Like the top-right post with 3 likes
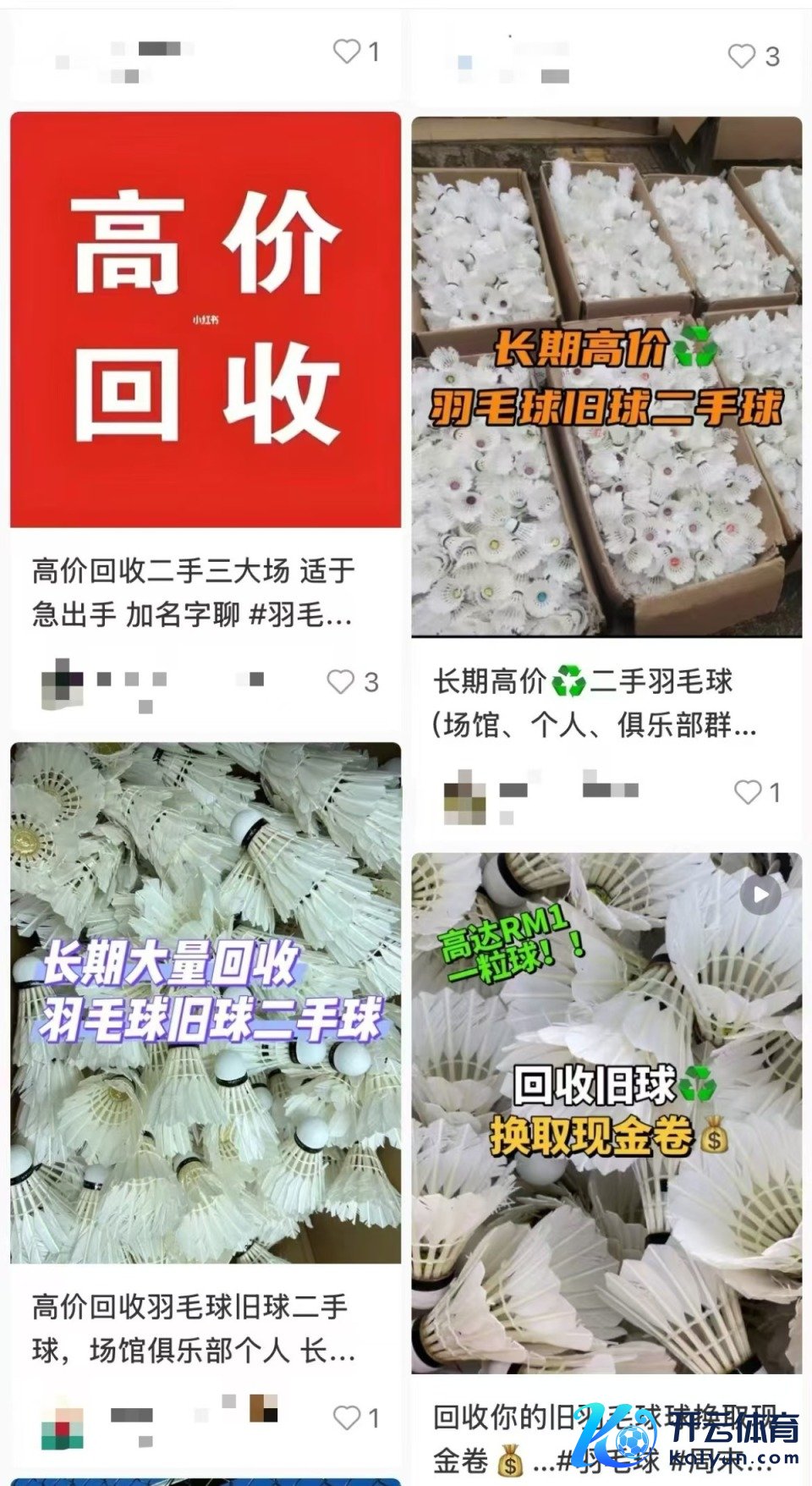The height and width of the screenshot is (1486, 812). pyautogui.click(x=742, y=57)
